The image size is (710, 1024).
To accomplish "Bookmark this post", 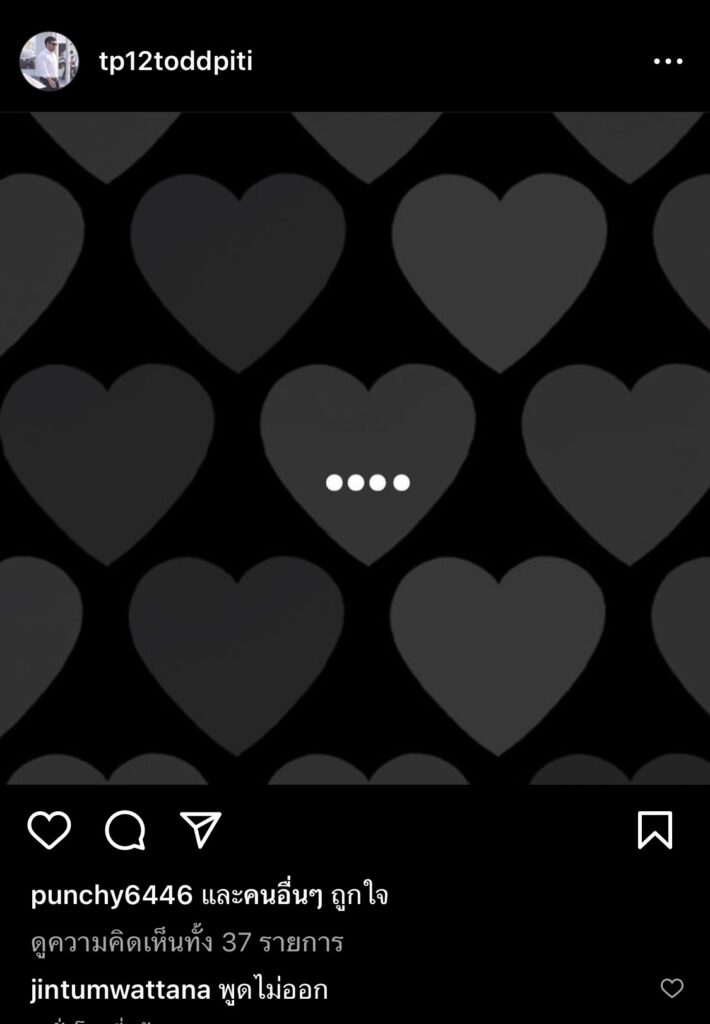I will (655, 830).
